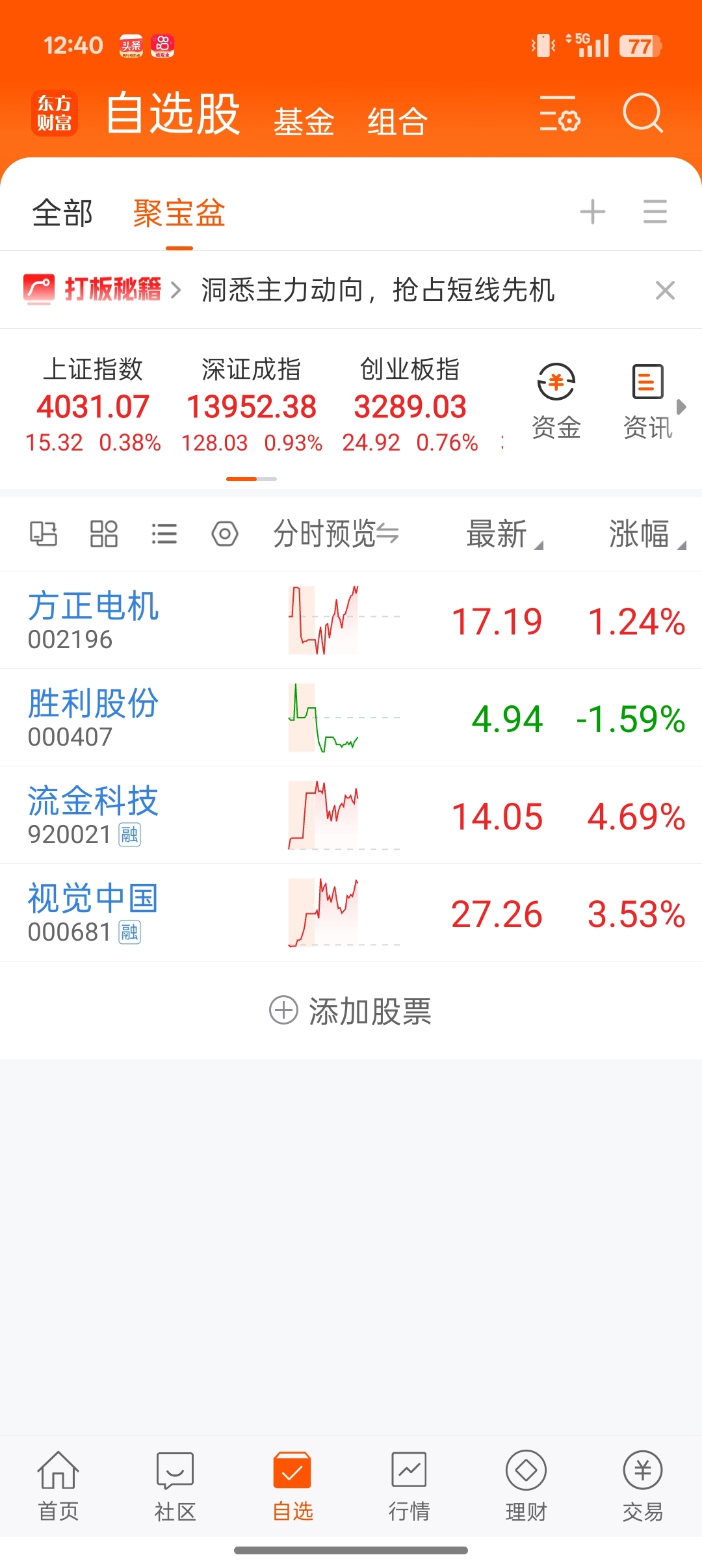Open the watchlist settings icon
702x1568 pixels.
coord(560,114)
